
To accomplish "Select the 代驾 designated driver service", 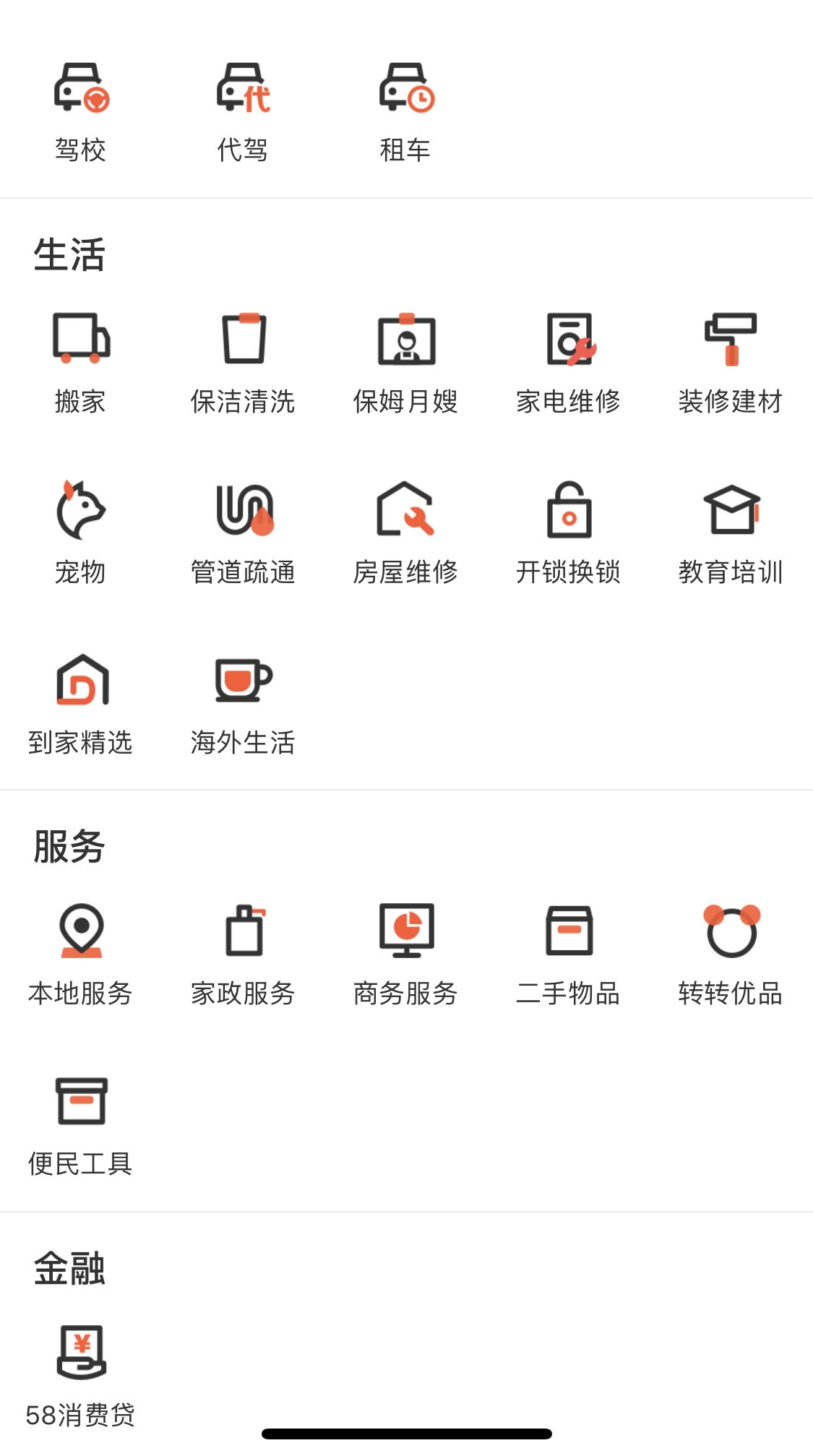I will (243, 112).
